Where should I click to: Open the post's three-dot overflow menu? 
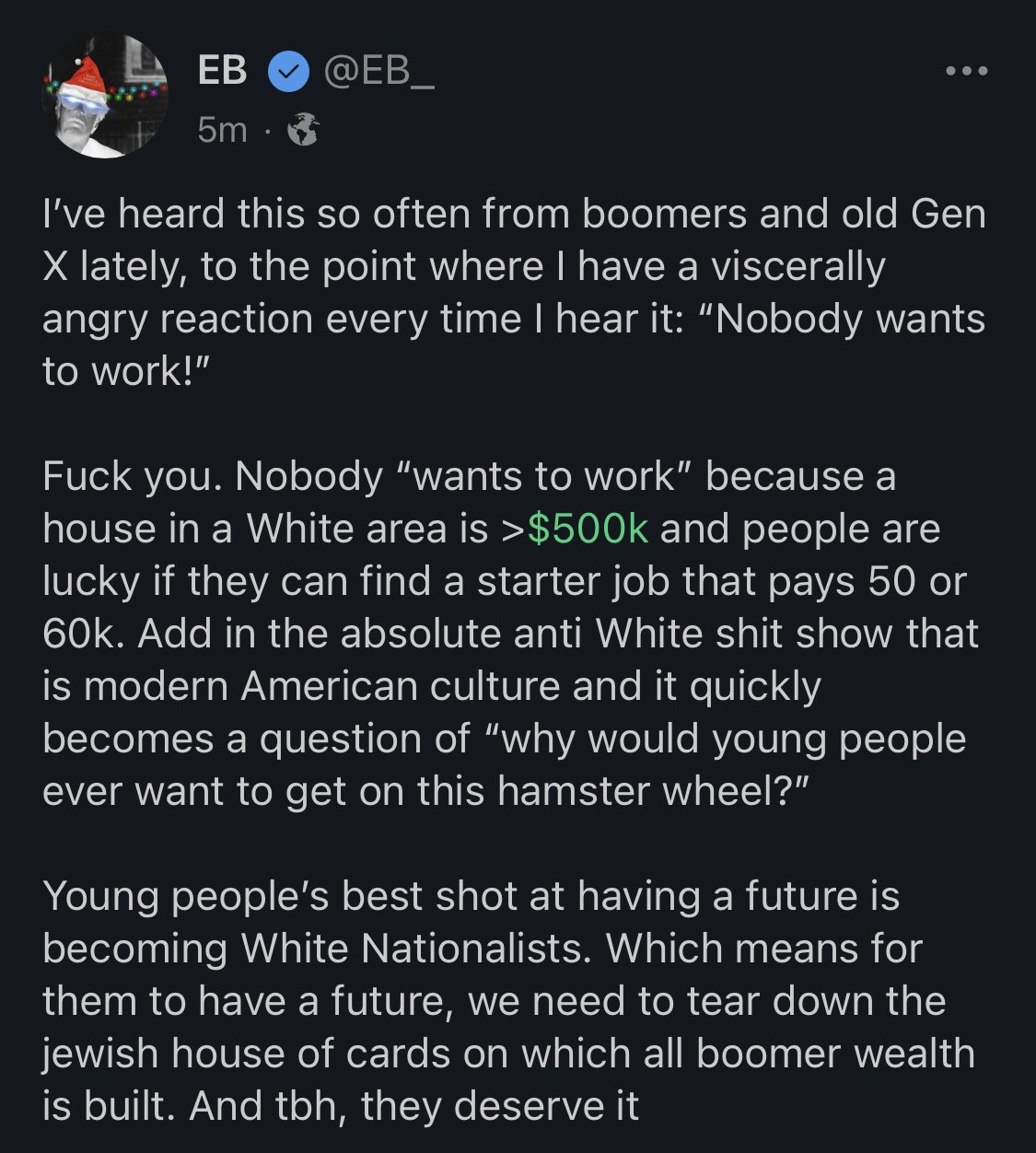pos(967,71)
